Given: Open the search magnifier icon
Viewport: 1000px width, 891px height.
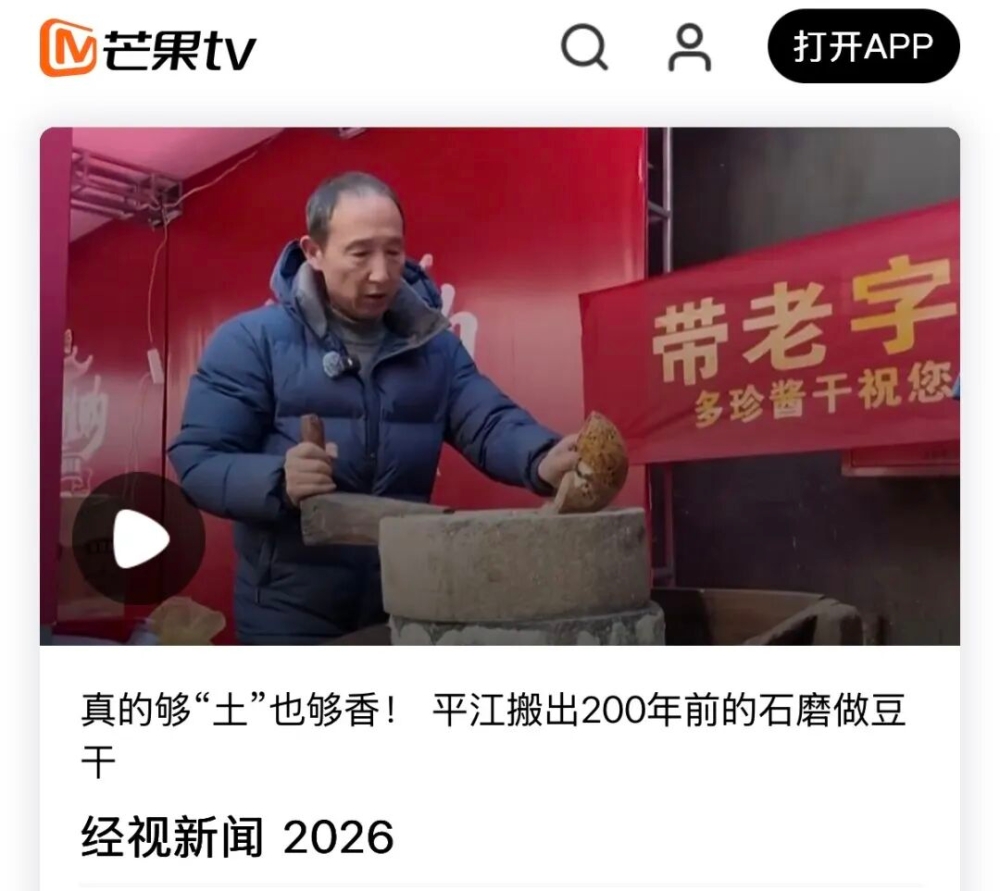Looking at the screenshot, I should click(x=584, y=46).
